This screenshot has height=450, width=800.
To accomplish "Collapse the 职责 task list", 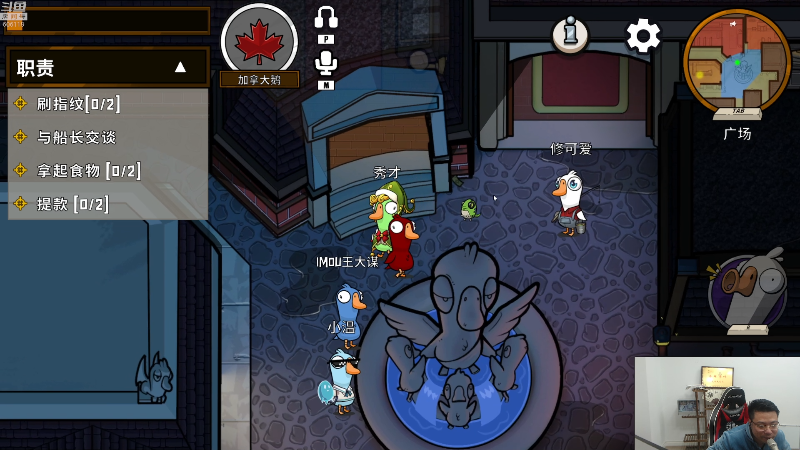I will pyautogui.click(x=180, y=67).
